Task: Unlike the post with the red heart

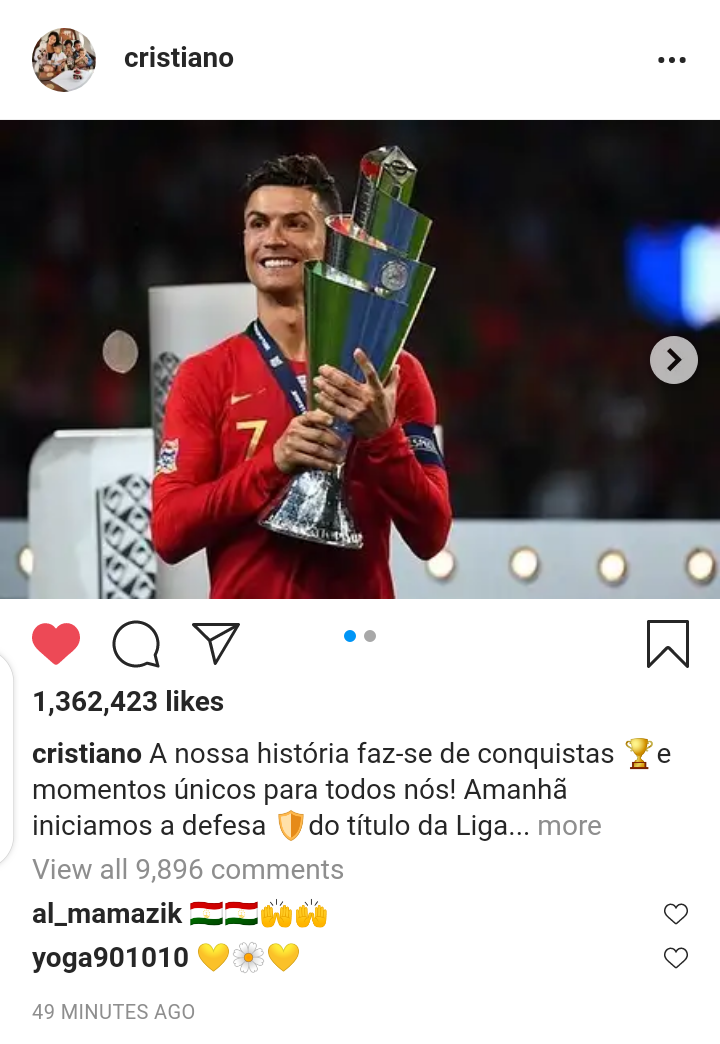Action: click(56, 644)
